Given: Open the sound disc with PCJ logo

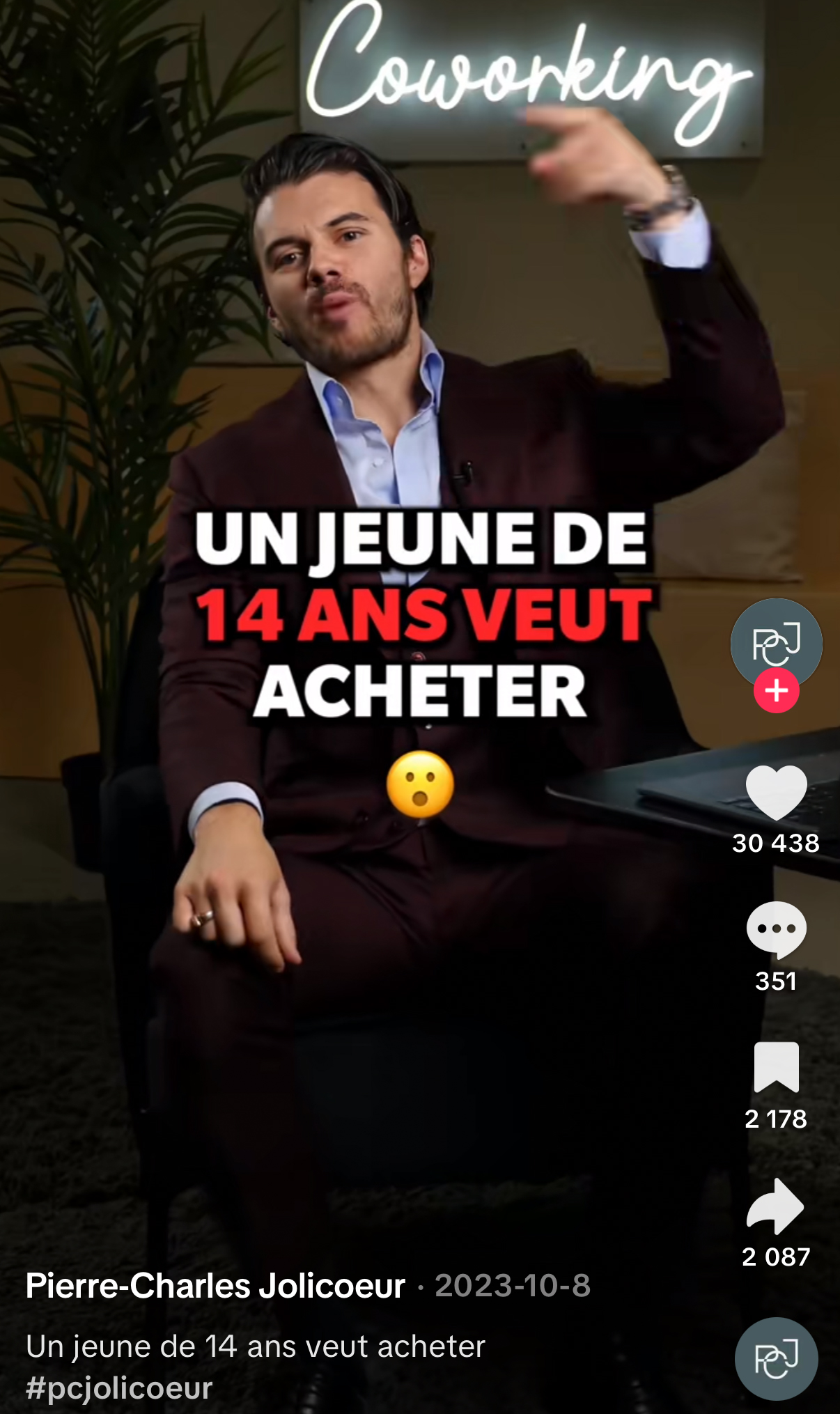Looking at the screenshot, I should click(776, 1358).
